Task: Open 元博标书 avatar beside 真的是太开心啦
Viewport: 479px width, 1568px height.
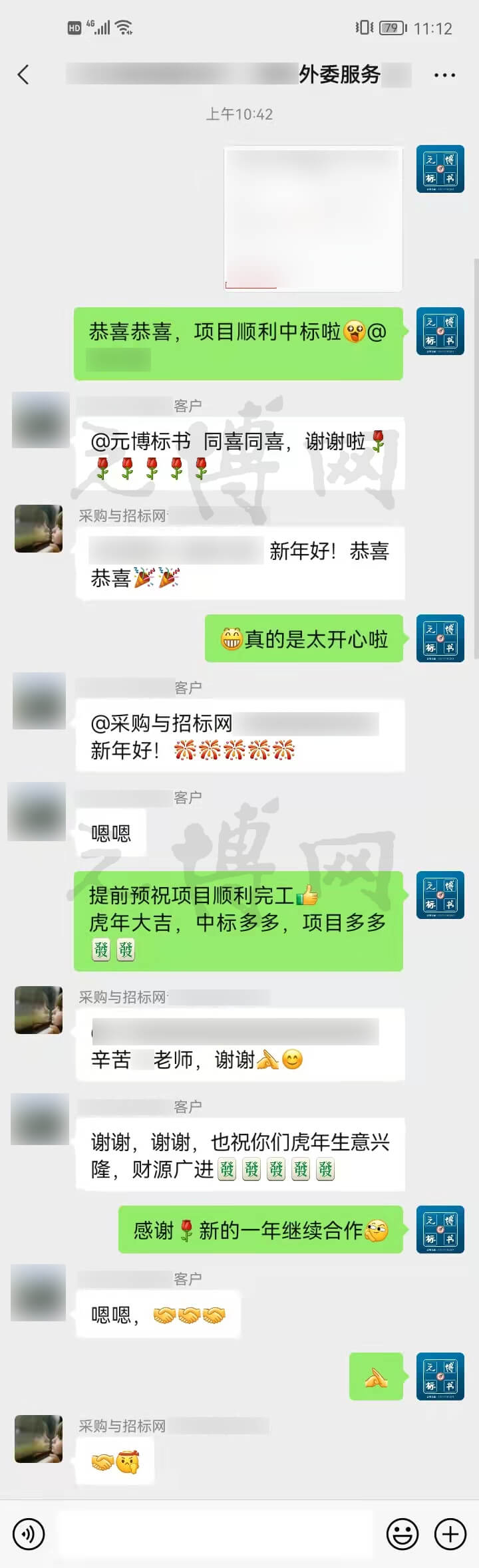Action: point(440,638)
